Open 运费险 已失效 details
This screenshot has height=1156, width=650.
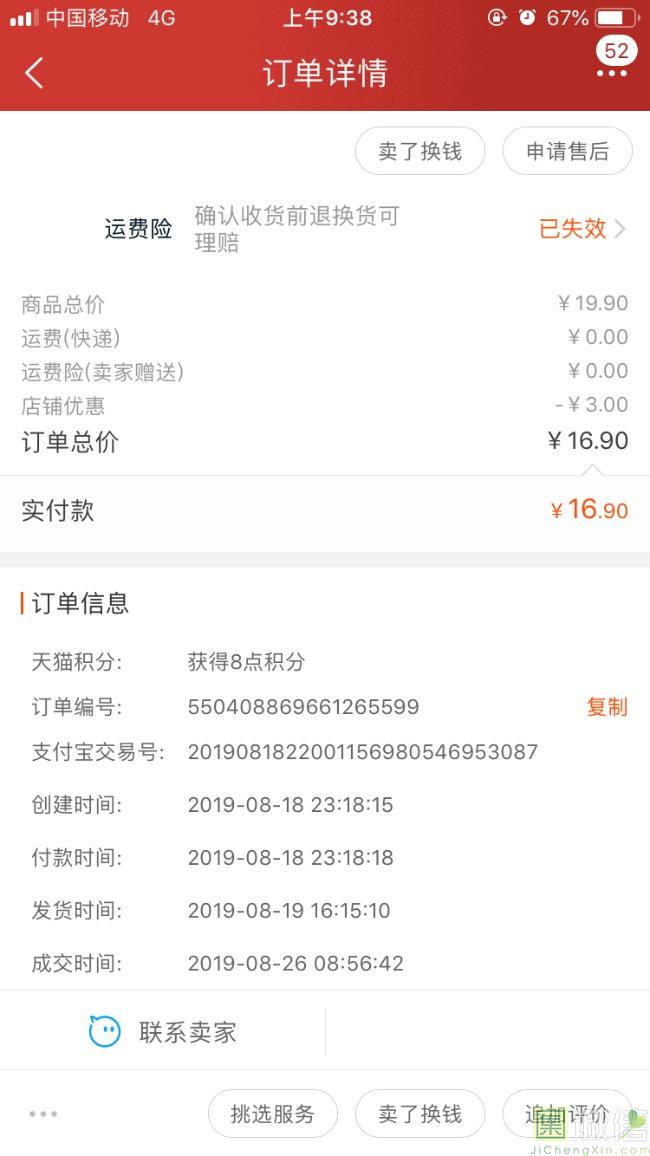[583, 229]
